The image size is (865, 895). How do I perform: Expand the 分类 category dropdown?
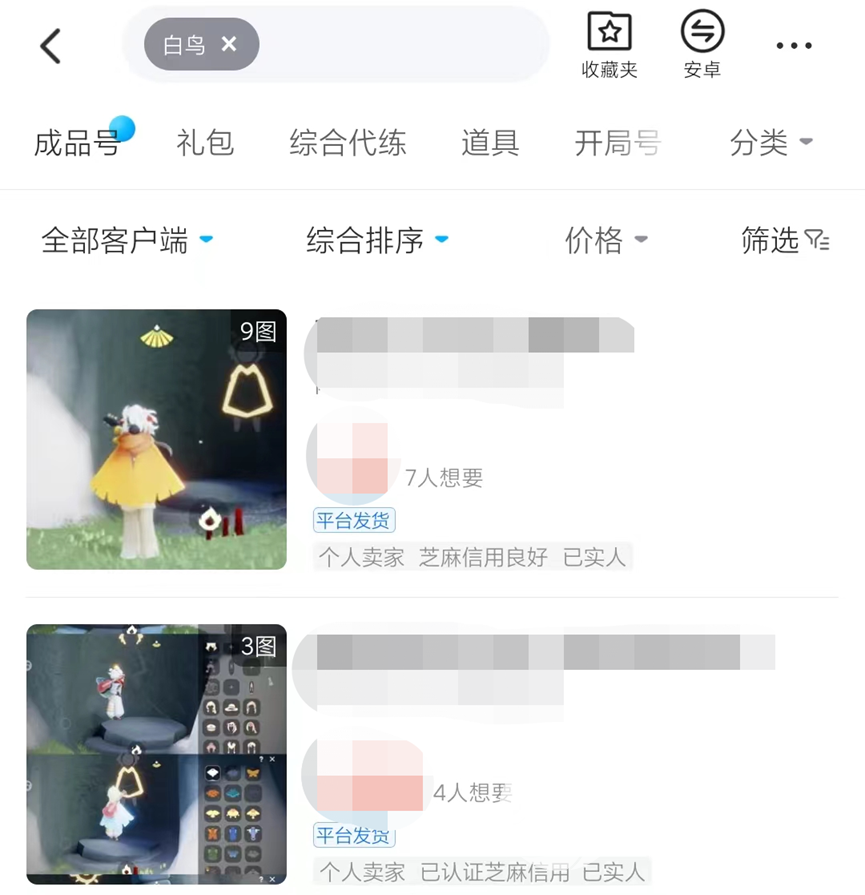pyautogui.click(x=771, y=143)
